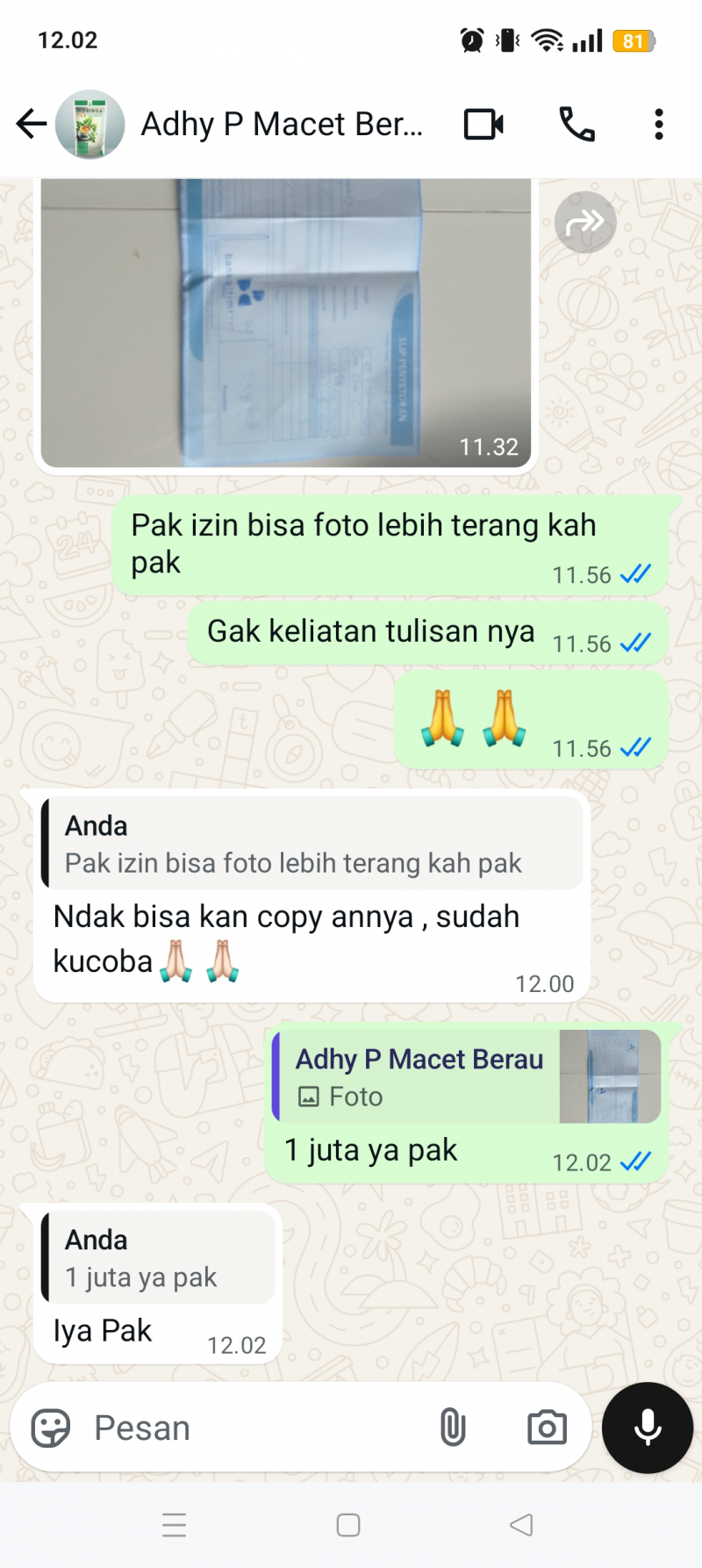Image resolution: width=702 pixels, height=1568 pixels.
Task: Start a video call with Adhy
Action: click(484, 125)
